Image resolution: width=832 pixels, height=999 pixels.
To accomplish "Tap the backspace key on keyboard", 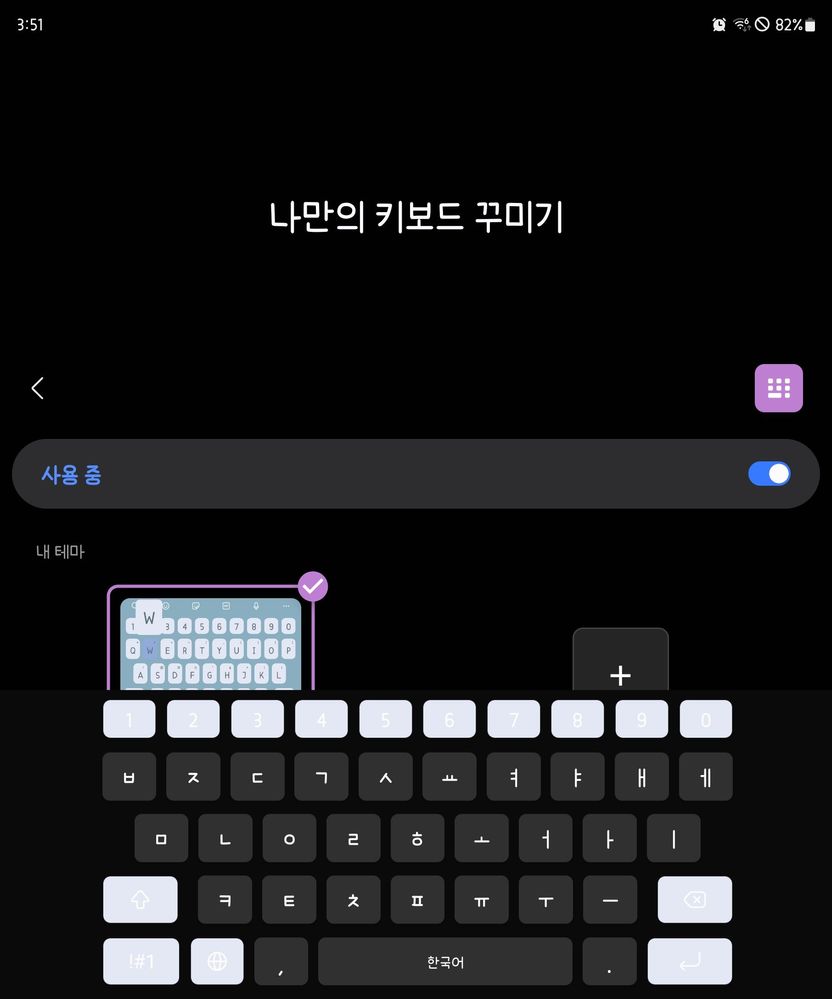I will click(x=694, y=900).
